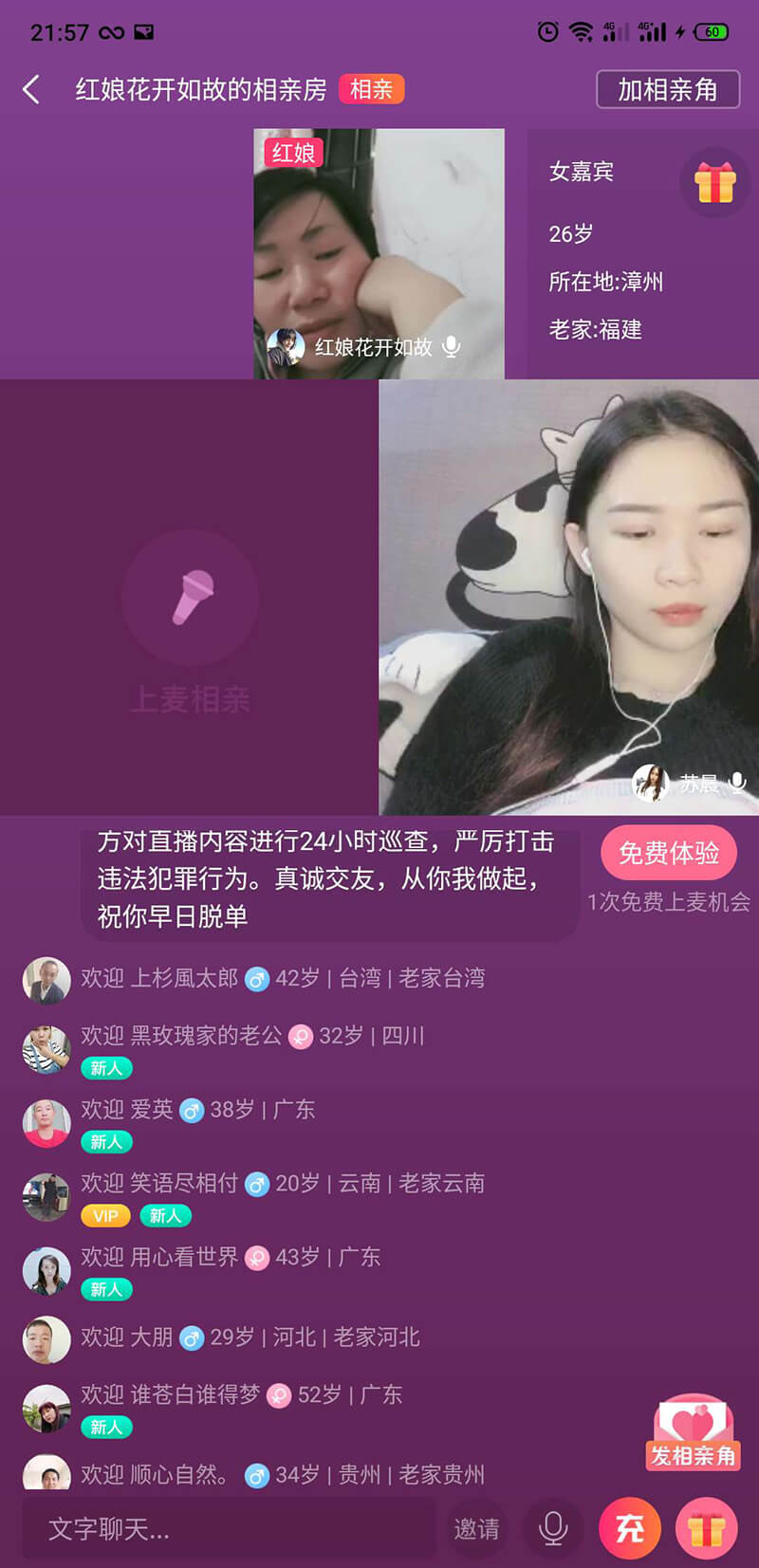759x1568 pixels.
Task: View 大朋's profile avatar
Action: coord(46,1339)
